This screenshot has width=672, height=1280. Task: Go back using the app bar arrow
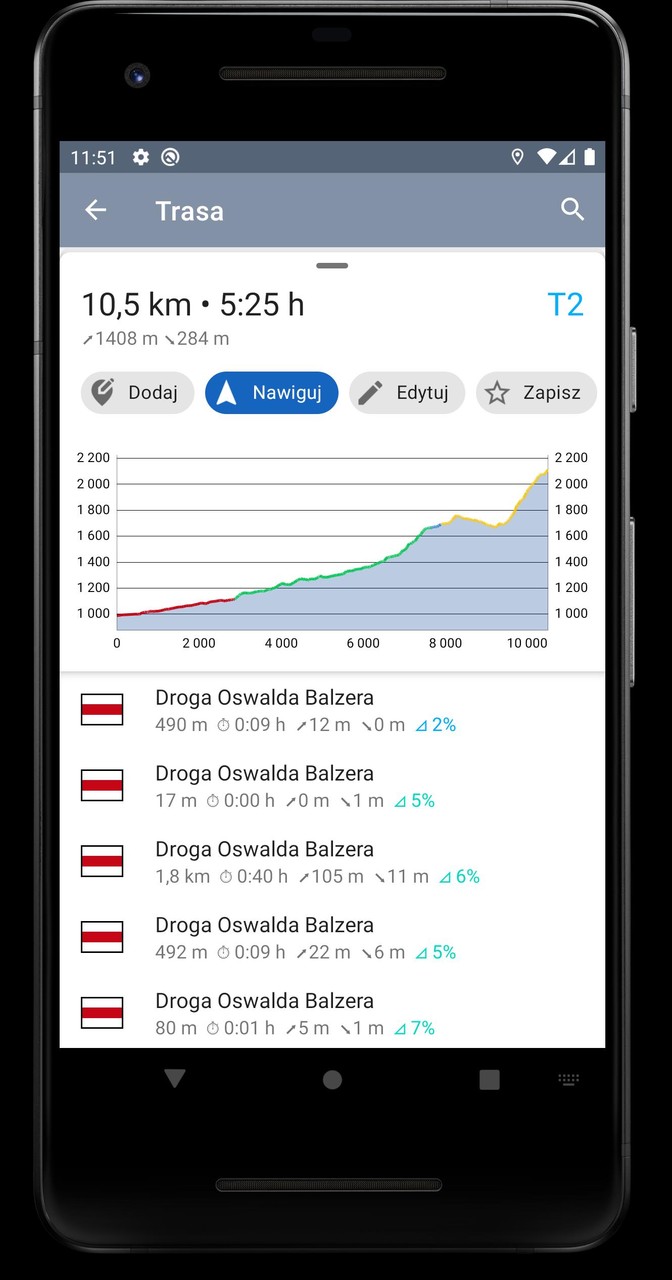[95, 210]
